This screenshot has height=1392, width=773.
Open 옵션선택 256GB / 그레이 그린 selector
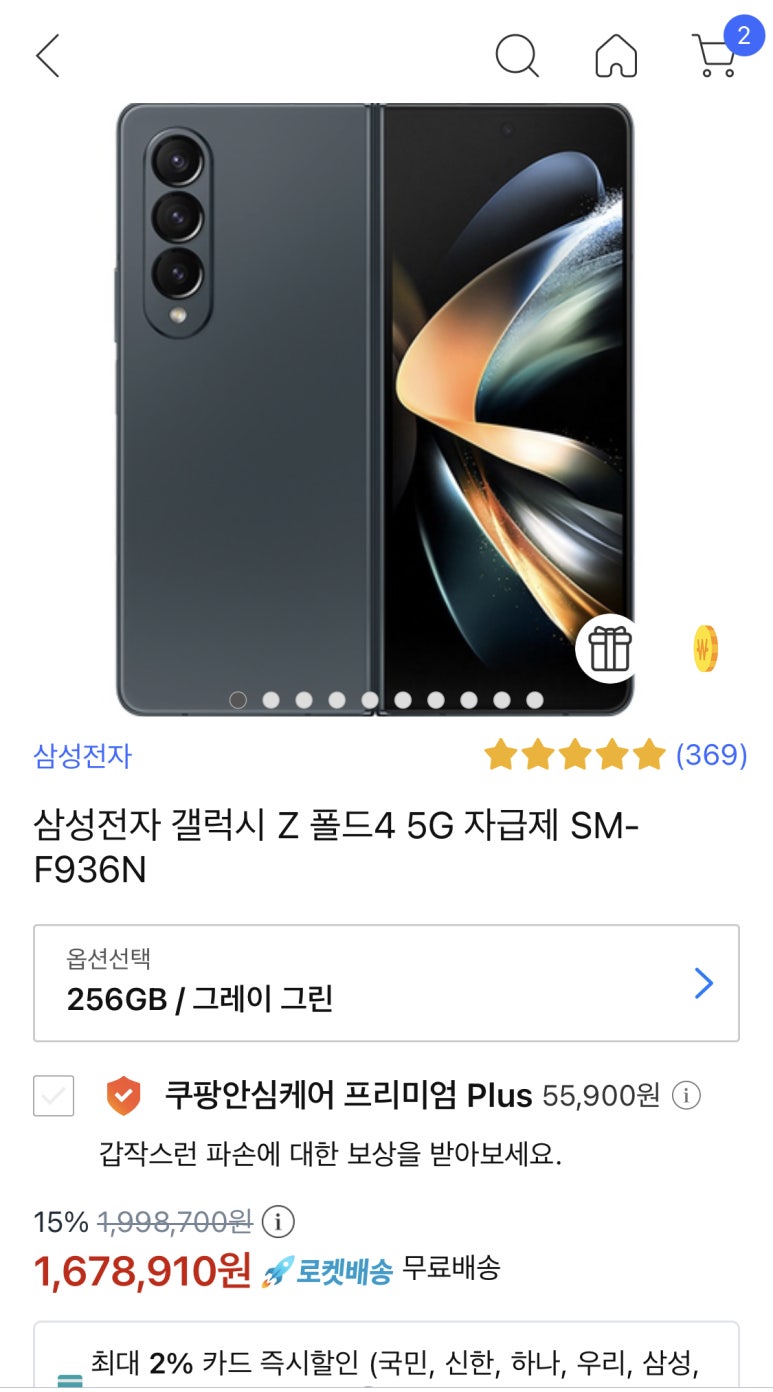coord(386,983)
